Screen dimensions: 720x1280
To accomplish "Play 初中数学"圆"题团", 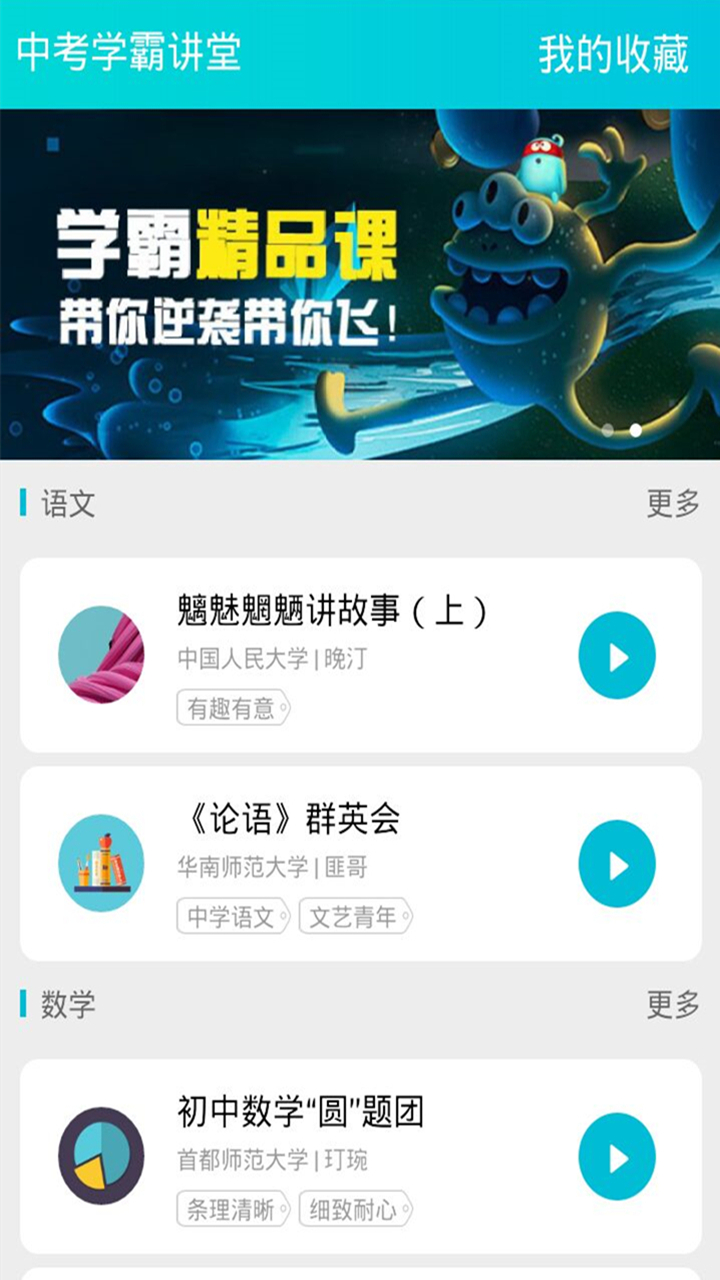I will [x=617, y=1157].
